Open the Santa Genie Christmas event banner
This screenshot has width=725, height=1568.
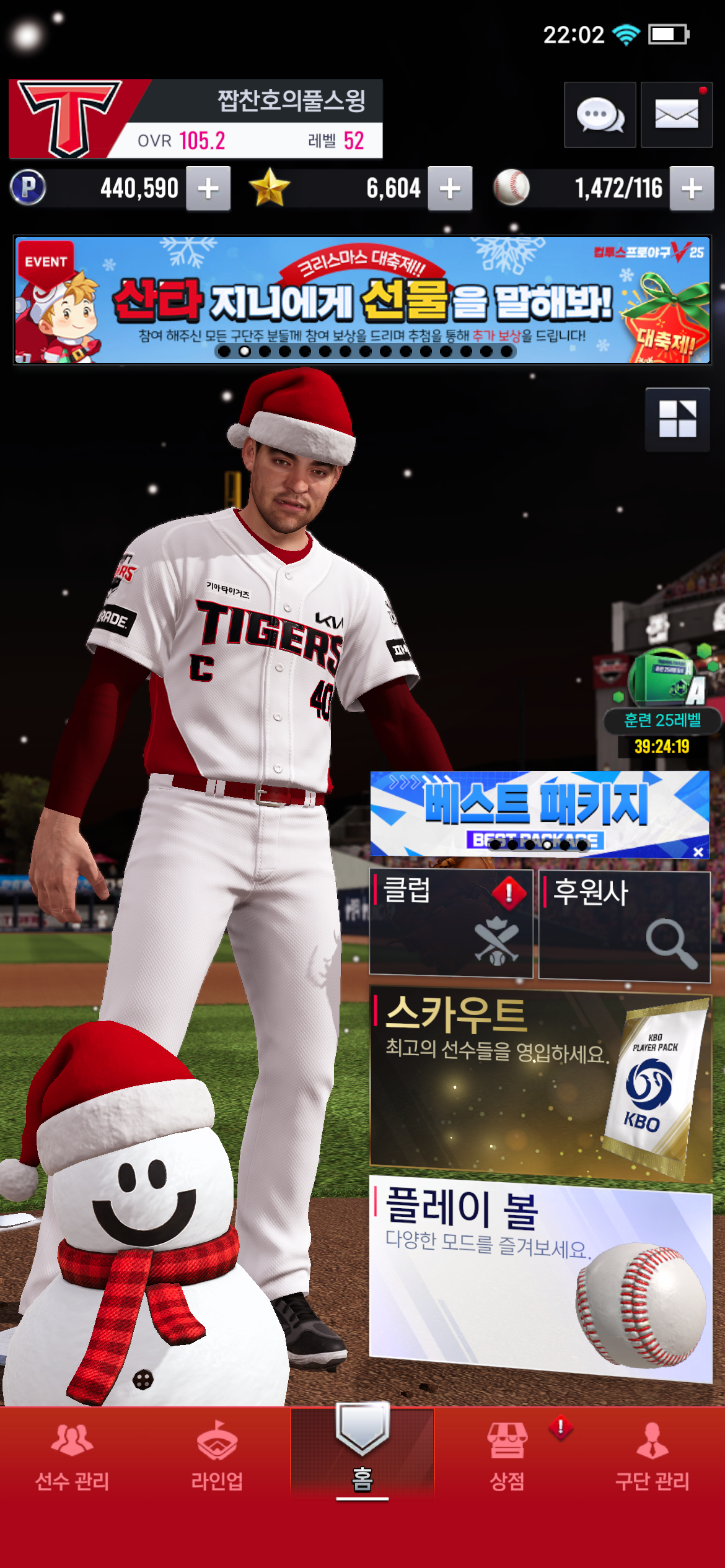(x=362, y=300)
